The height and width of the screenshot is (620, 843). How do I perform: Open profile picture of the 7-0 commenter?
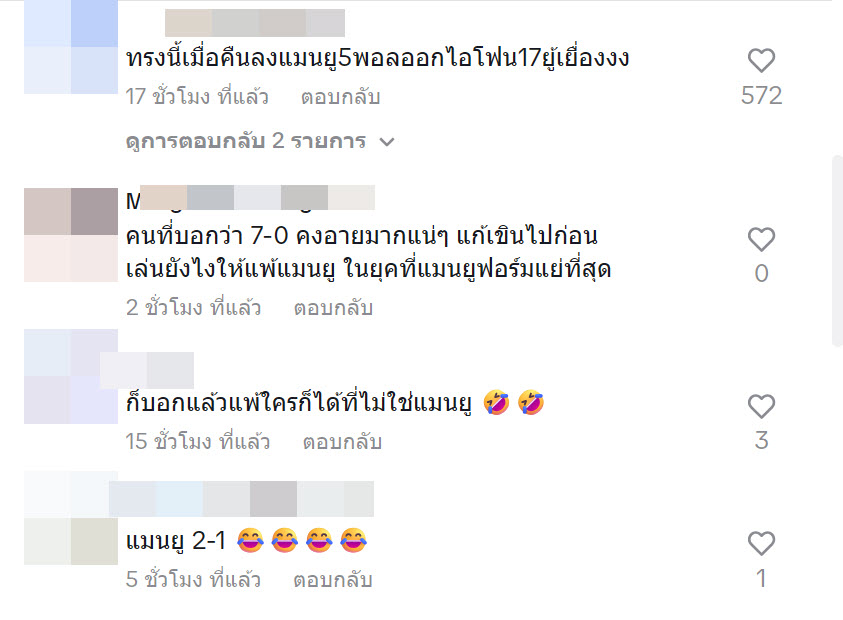click(71, 234)
